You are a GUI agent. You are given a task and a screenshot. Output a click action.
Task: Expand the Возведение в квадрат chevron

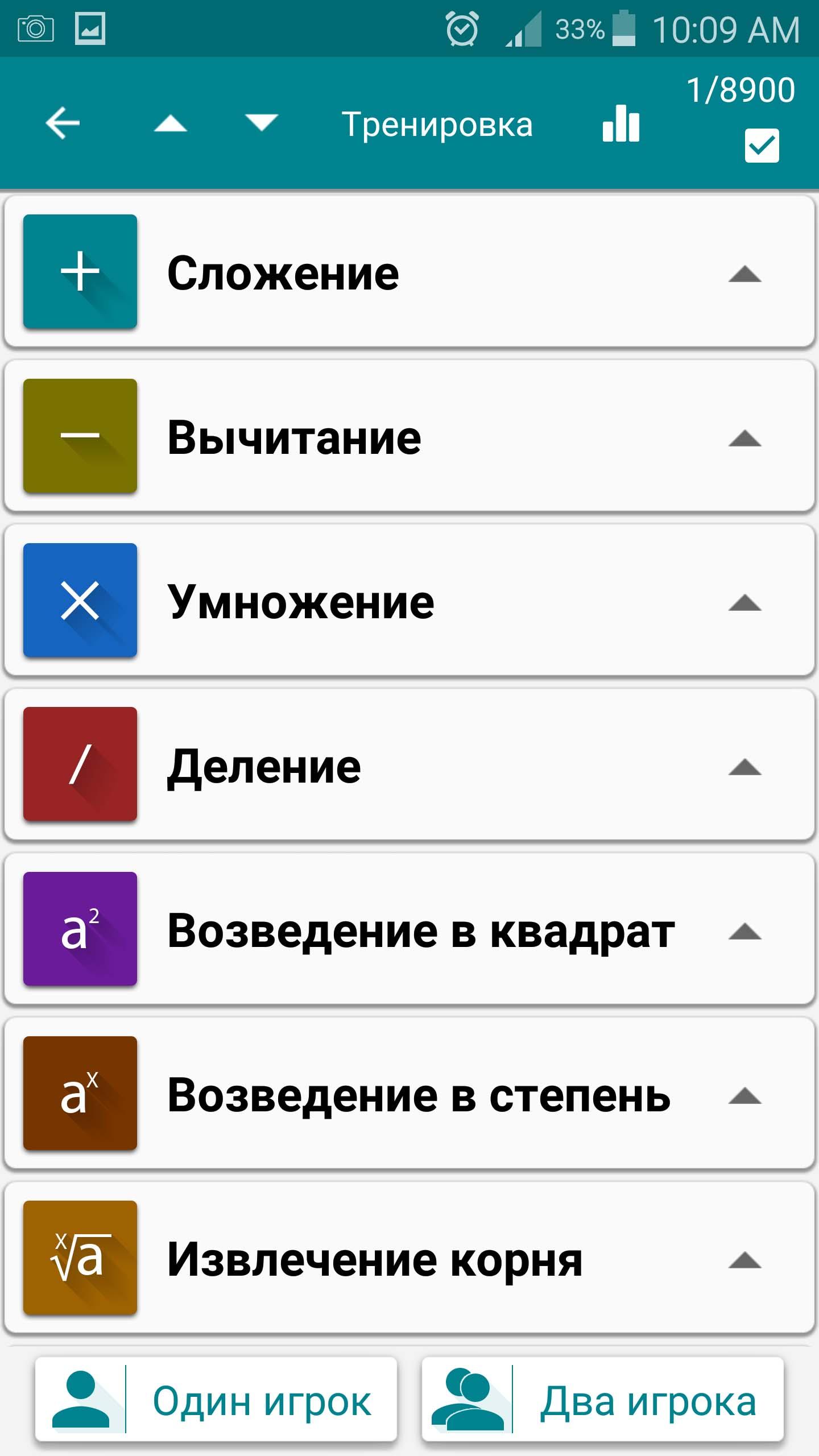(745, 932)
